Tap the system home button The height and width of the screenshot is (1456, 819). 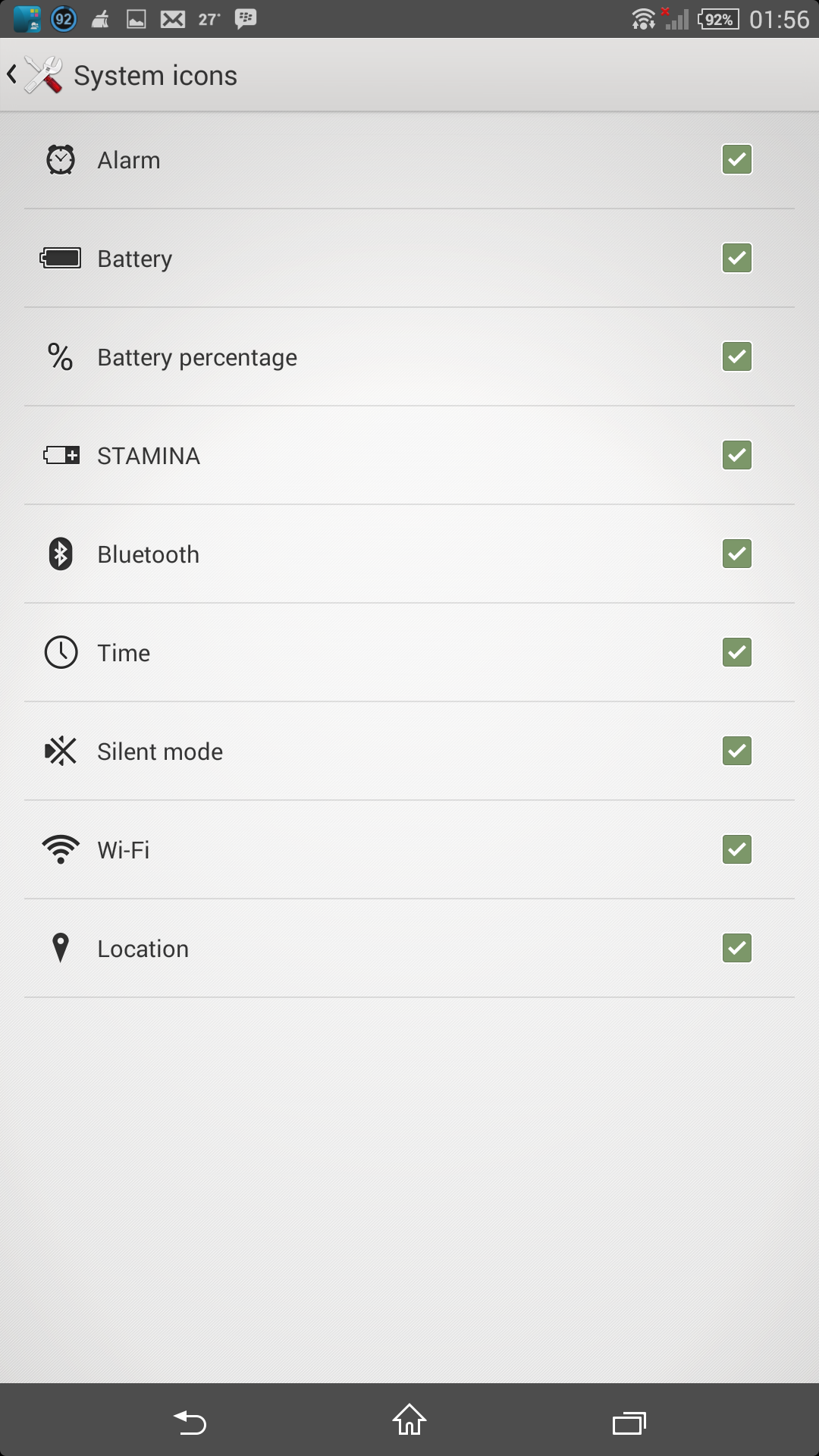coord(409,1420)
